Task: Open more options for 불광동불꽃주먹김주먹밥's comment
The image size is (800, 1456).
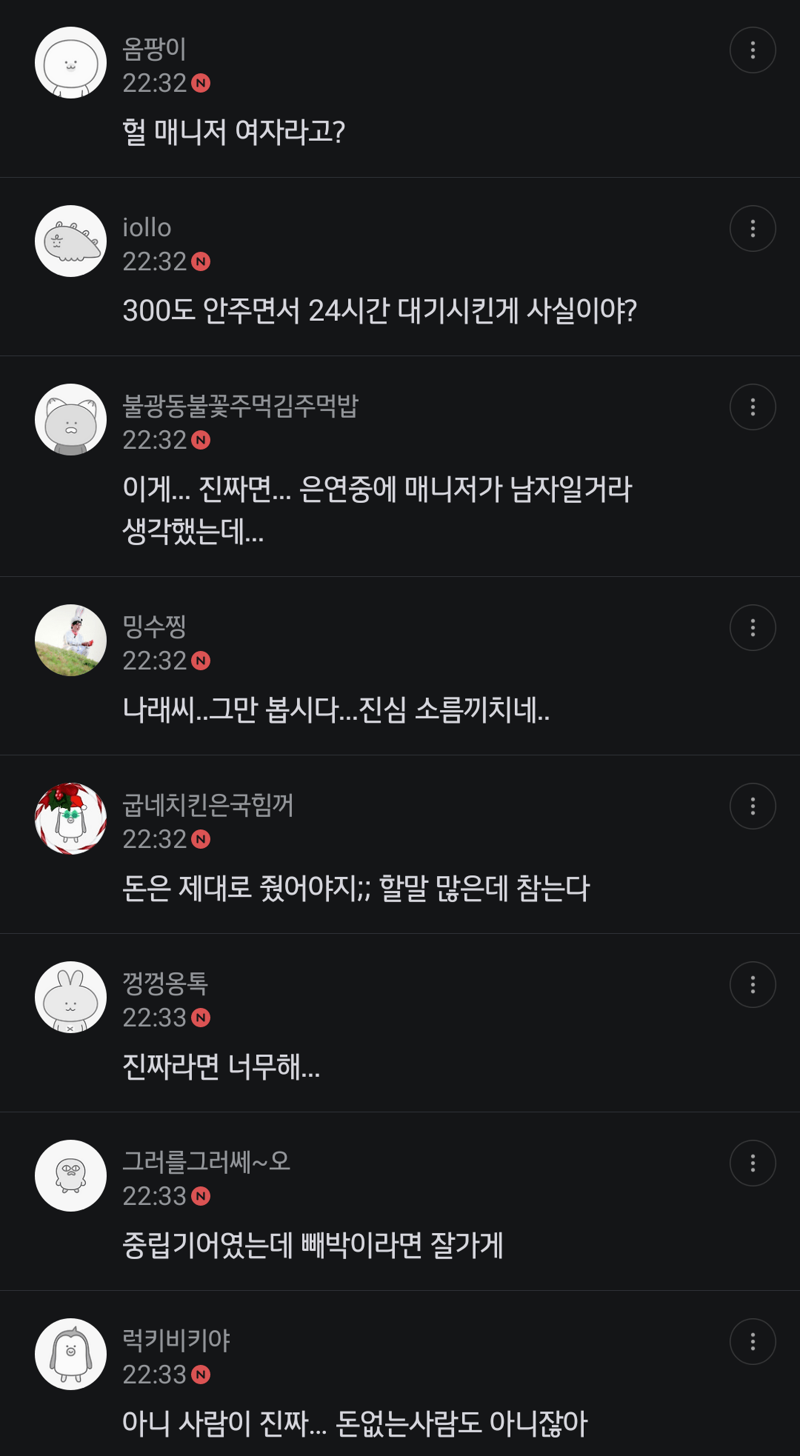Action: 752,407
